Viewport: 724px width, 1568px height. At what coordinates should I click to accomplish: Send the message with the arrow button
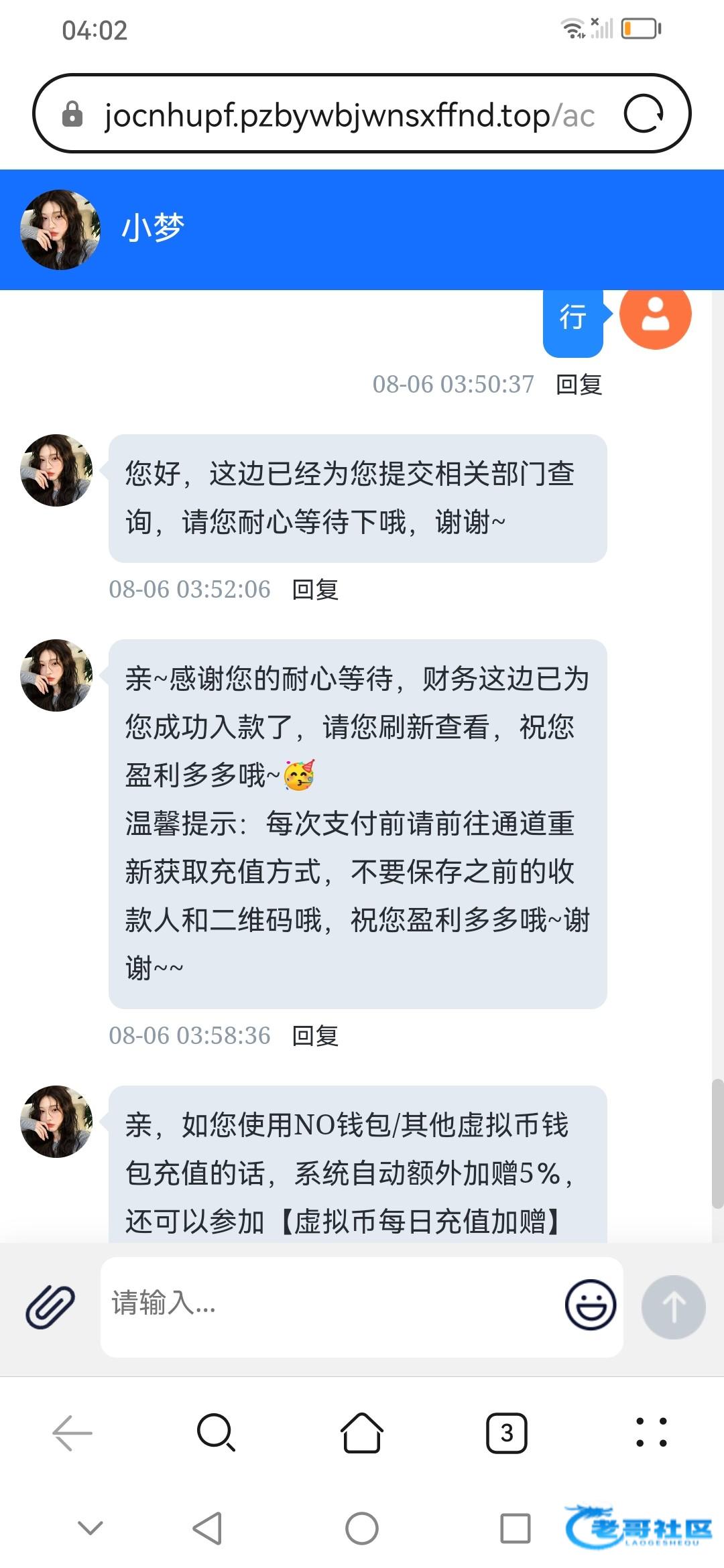(673, 1307)
